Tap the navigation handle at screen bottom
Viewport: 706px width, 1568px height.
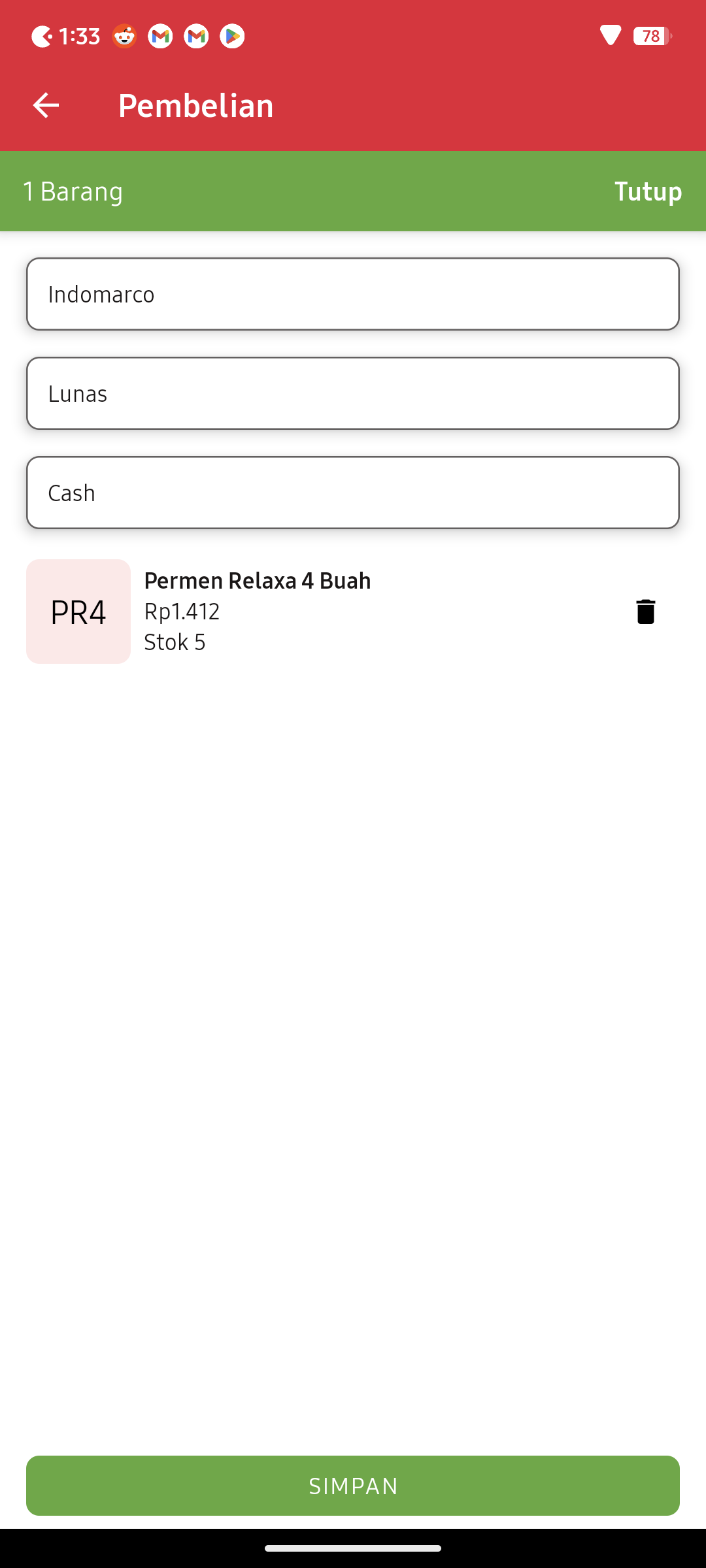353,1546
